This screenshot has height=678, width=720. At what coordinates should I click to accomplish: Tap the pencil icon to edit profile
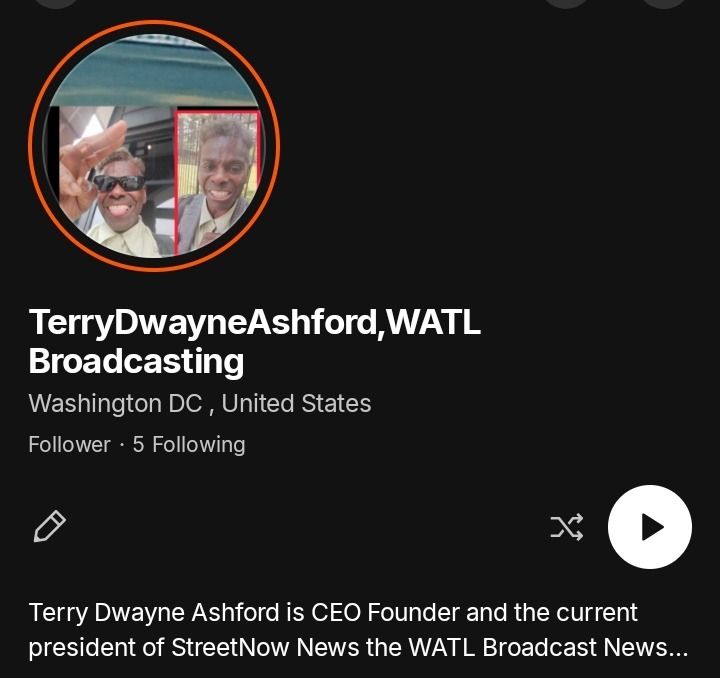[49, 526]
